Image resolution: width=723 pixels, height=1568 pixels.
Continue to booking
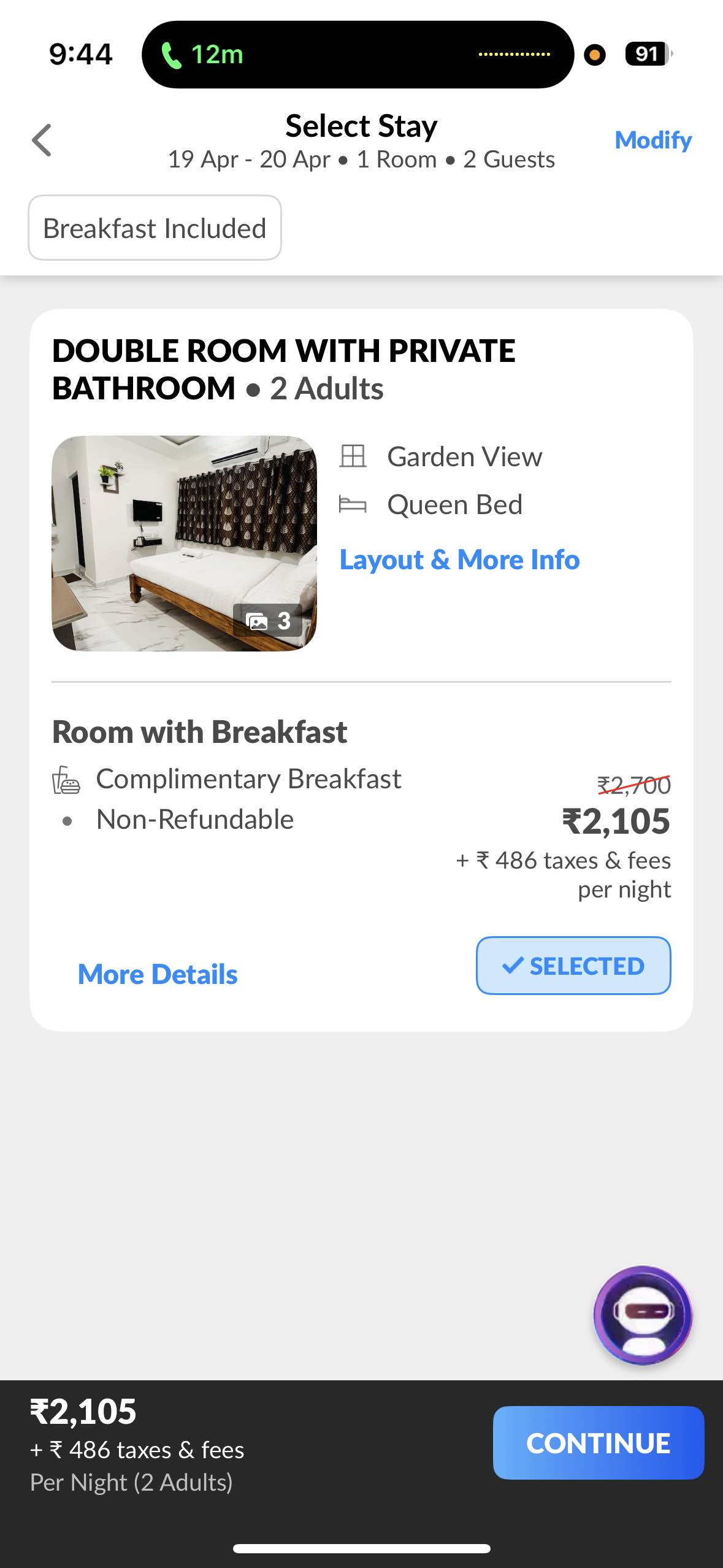(598, 1443)
